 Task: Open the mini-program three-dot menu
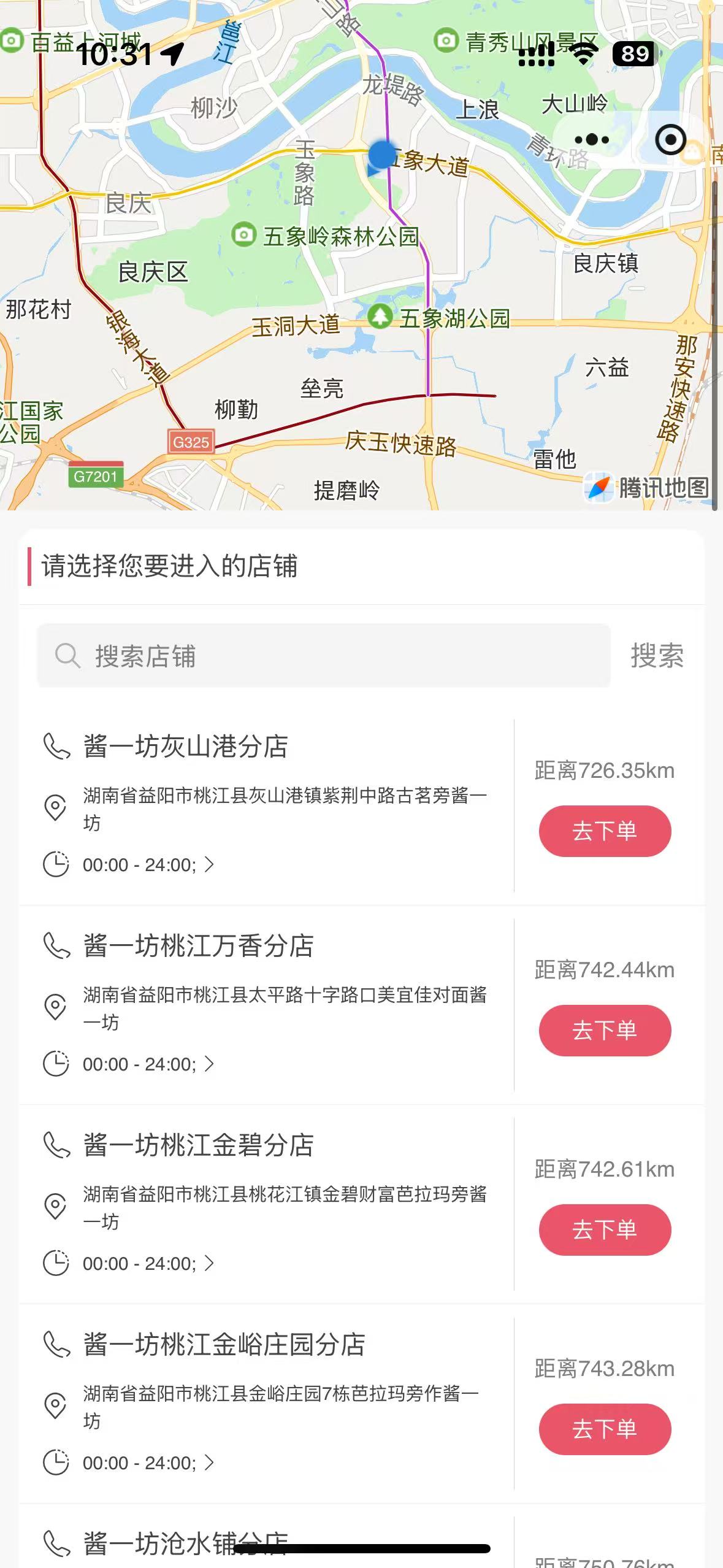point(592,140)
